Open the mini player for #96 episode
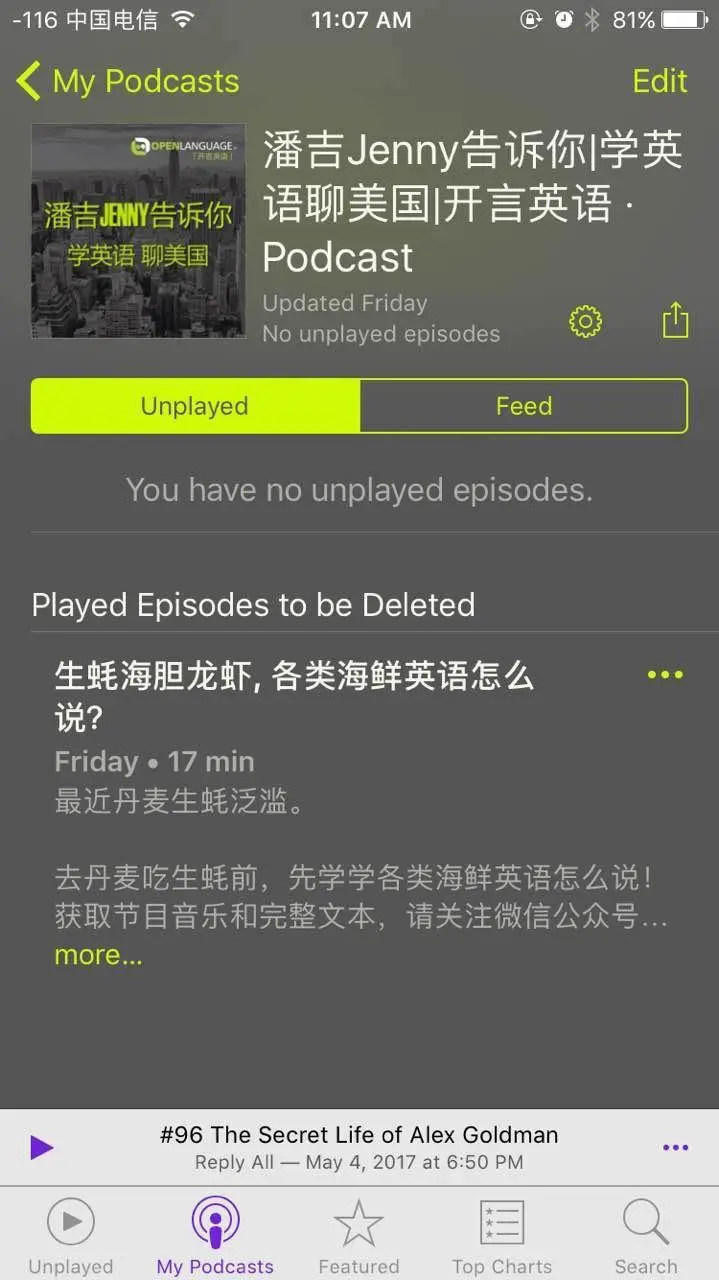 359,1147
